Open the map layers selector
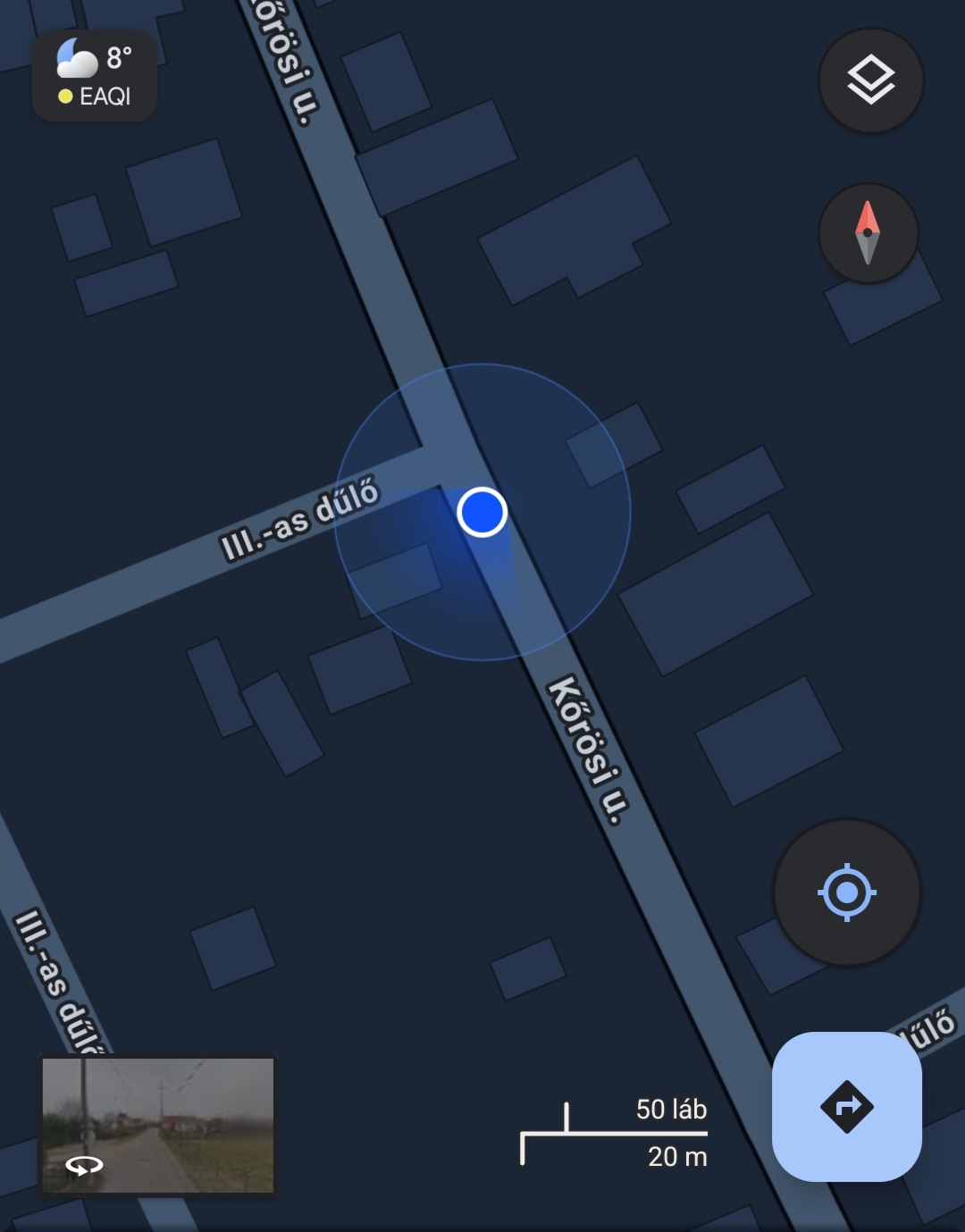The image size is (965, 1232). click(x=870, y=80)
